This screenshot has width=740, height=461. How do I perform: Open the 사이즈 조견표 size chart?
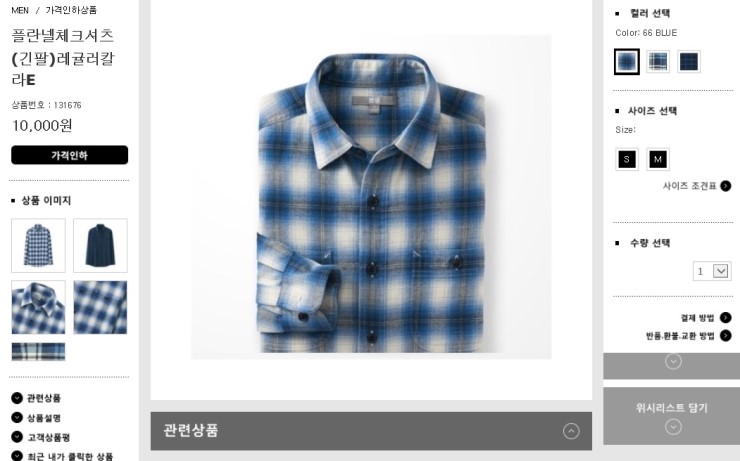pos(696,186)
